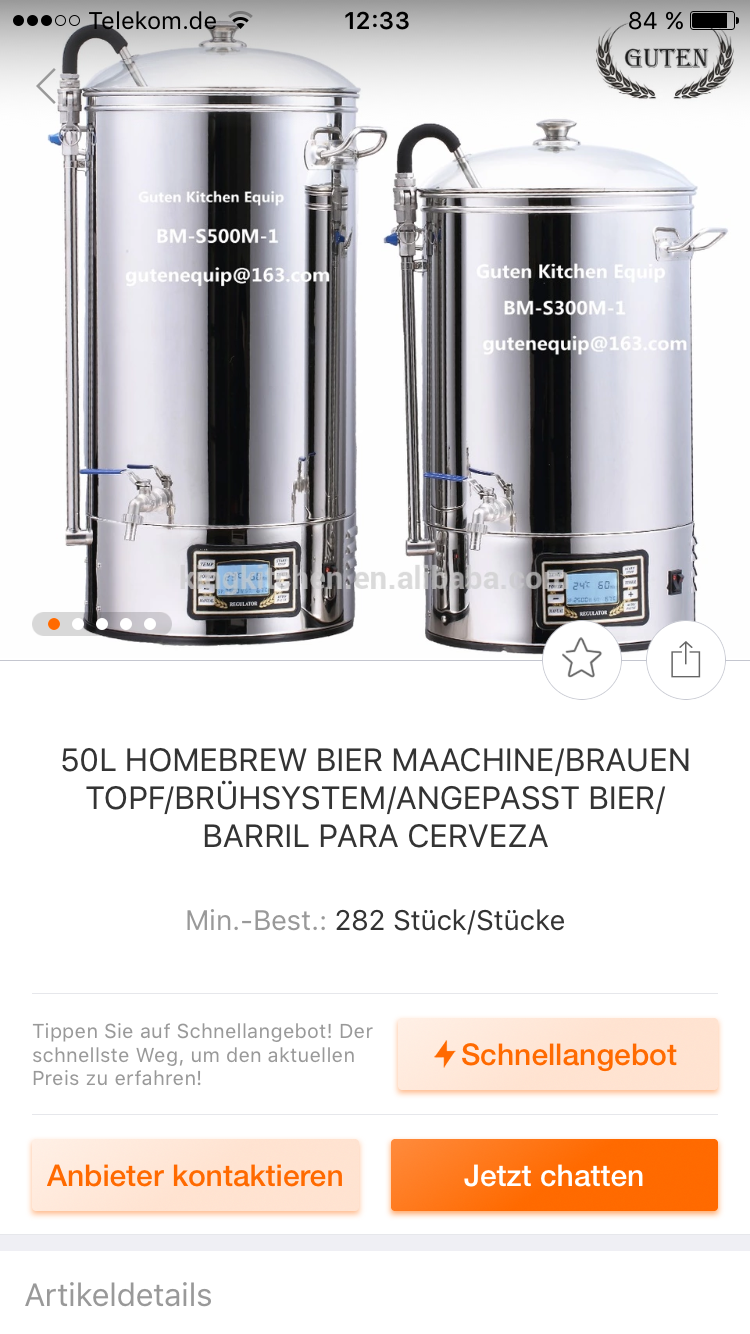
Task: Tap the Schnellangebot button
Action: click(x=557, y=1054)
